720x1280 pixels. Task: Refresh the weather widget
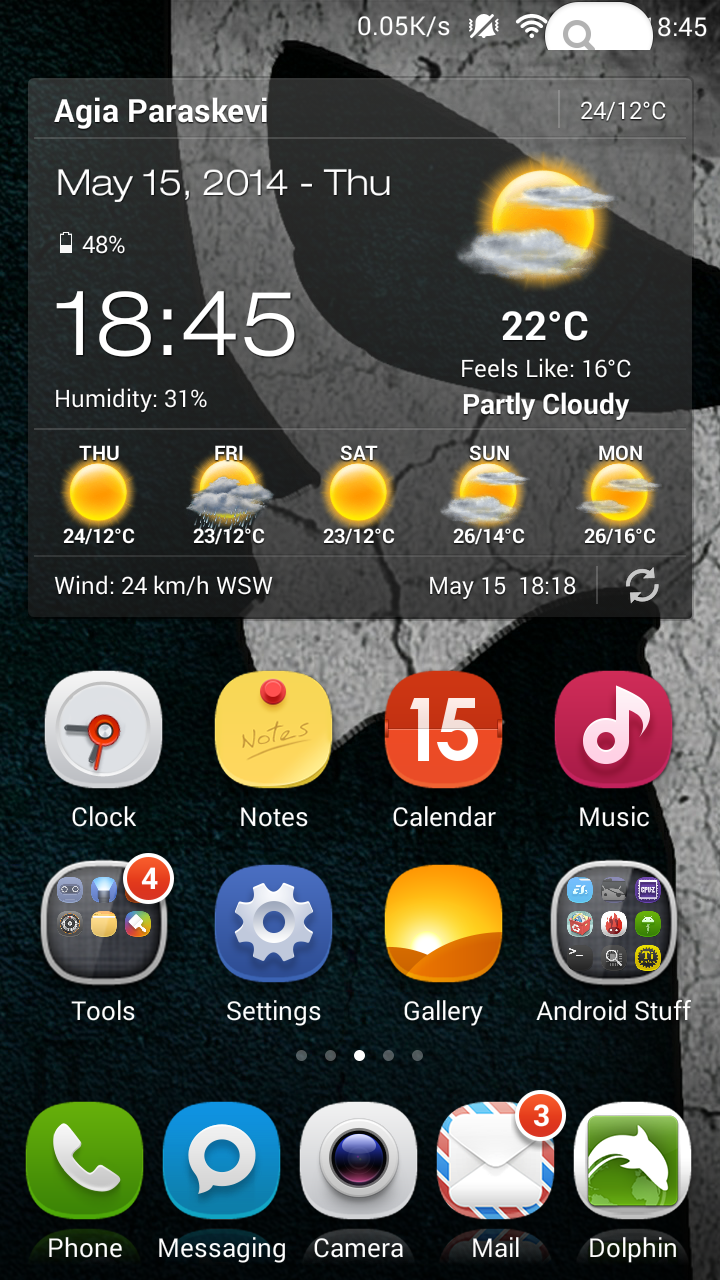click(643, 586)
